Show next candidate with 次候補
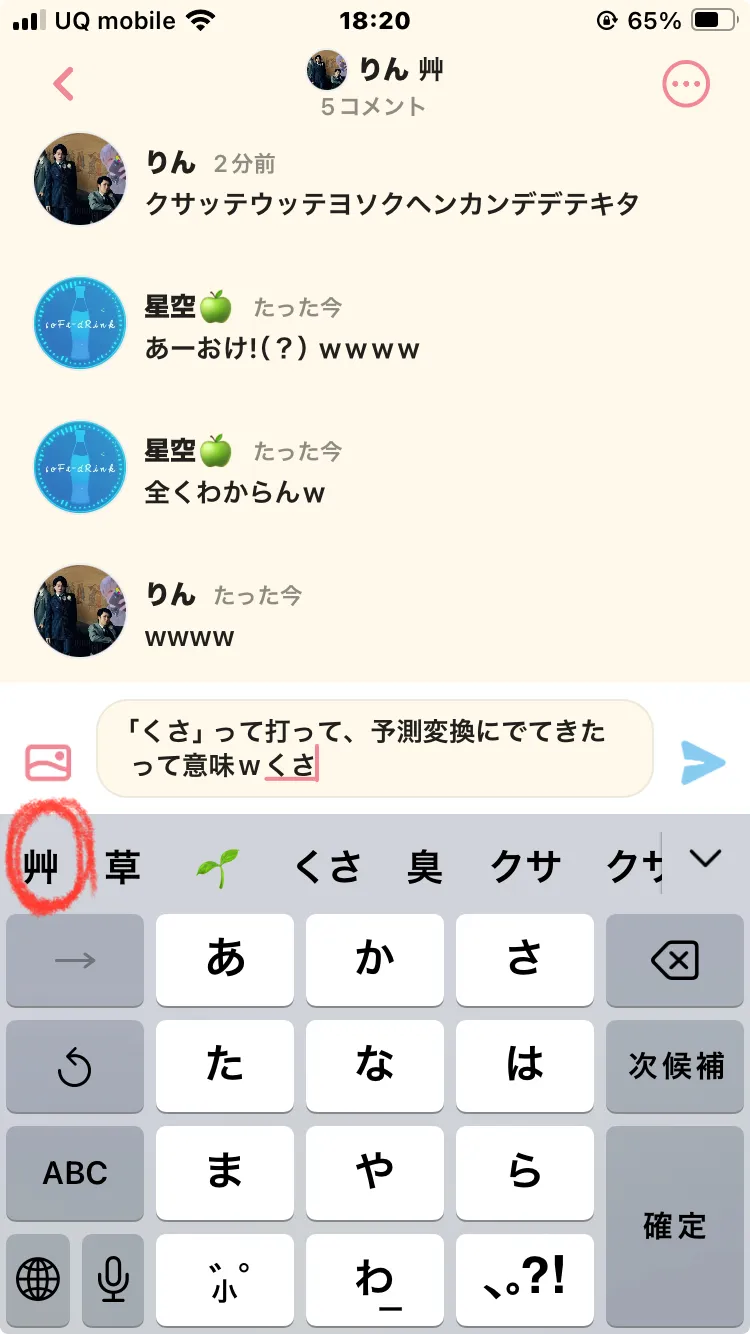This screenshot has height=1334, width=750. [675, 1066]
